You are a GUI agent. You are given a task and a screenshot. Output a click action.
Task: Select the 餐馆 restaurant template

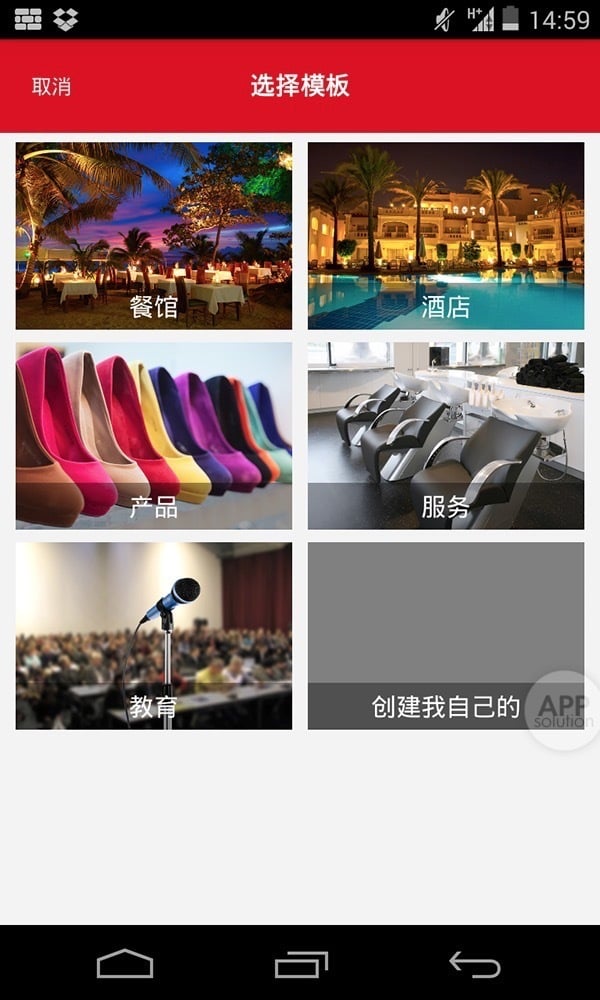[x=154, y=236]
